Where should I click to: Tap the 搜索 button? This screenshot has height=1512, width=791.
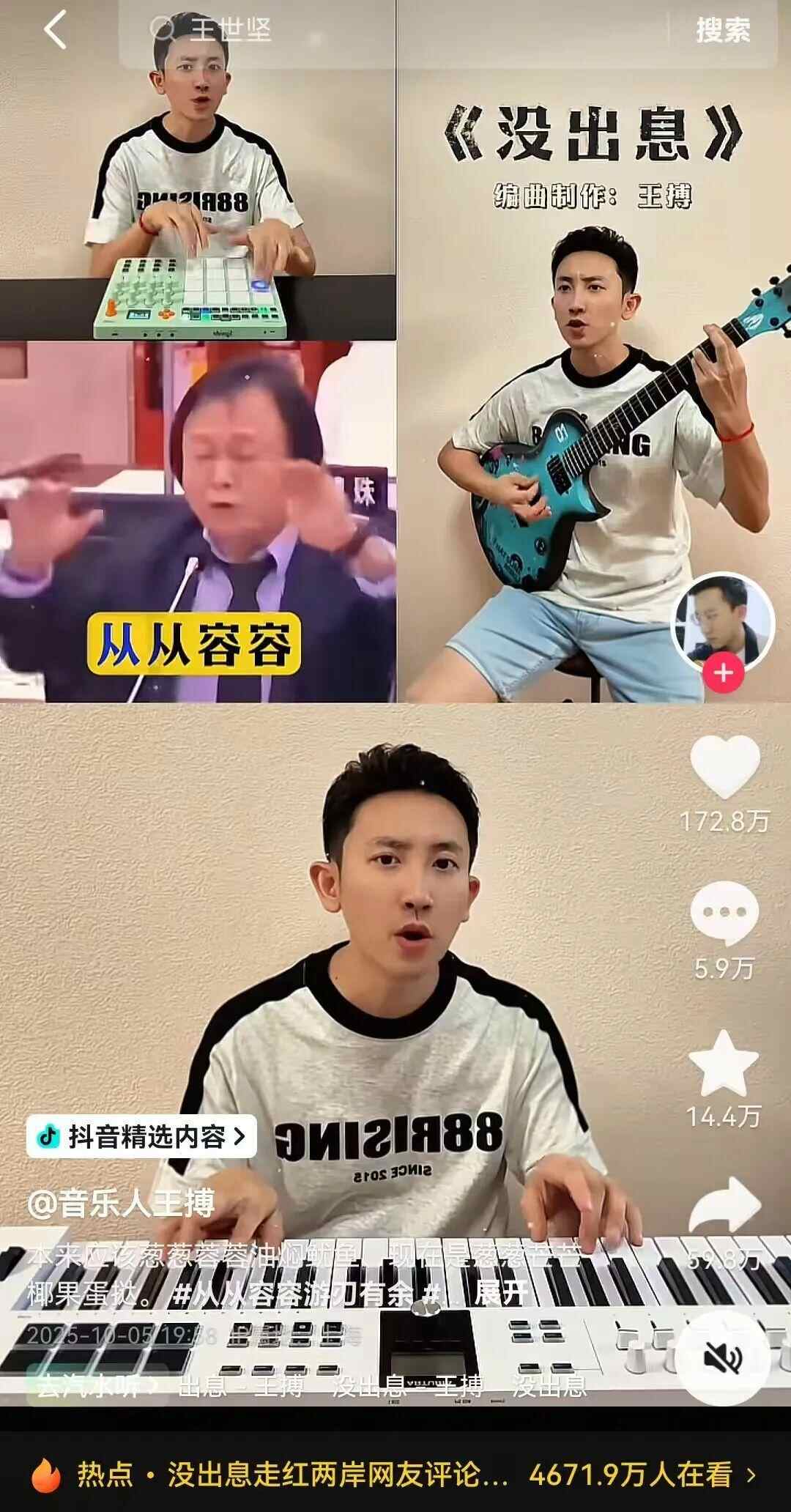[x=722, y=31]
